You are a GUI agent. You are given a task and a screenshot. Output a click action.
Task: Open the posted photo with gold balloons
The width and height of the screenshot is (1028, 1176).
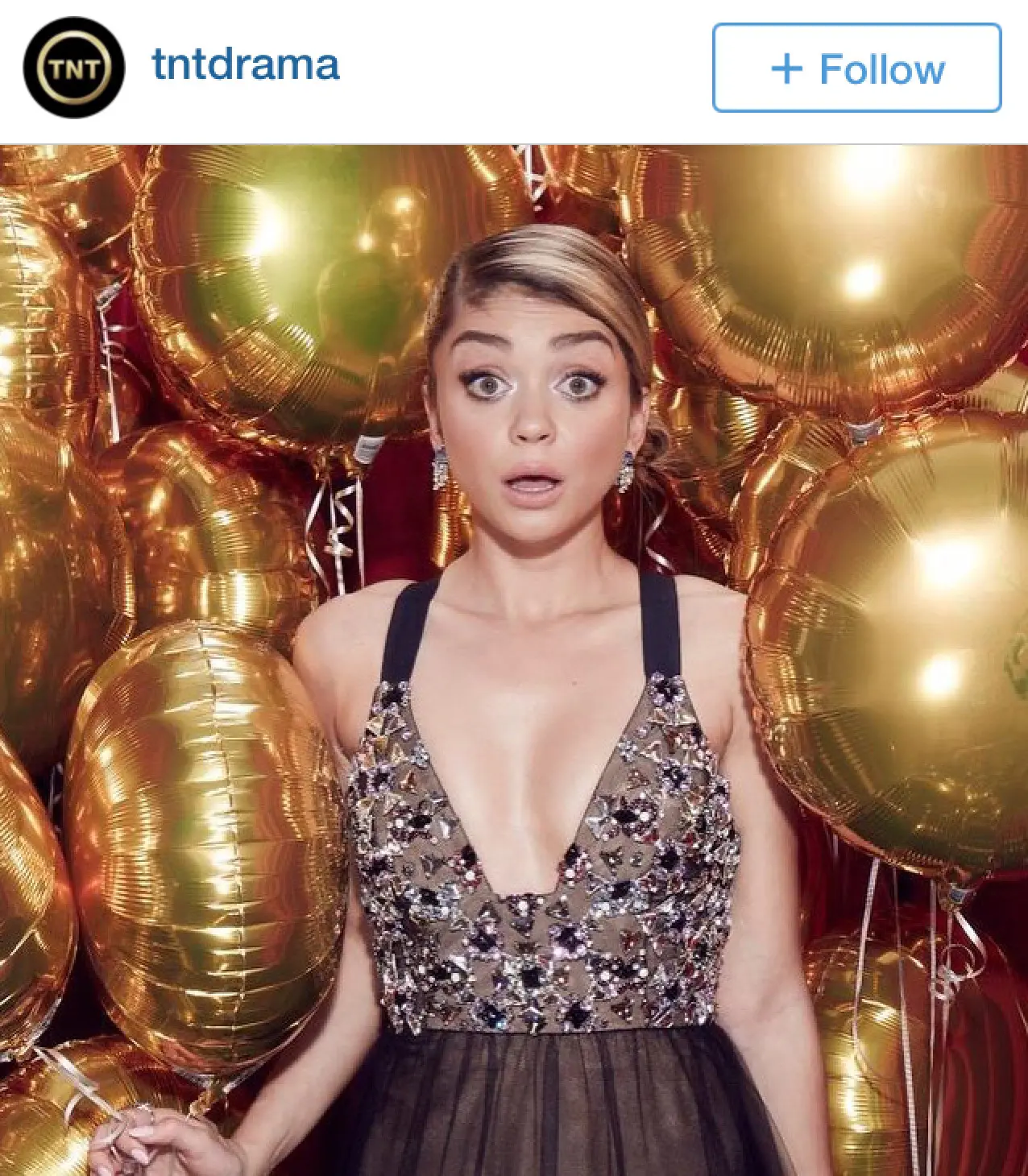[514, 659]
